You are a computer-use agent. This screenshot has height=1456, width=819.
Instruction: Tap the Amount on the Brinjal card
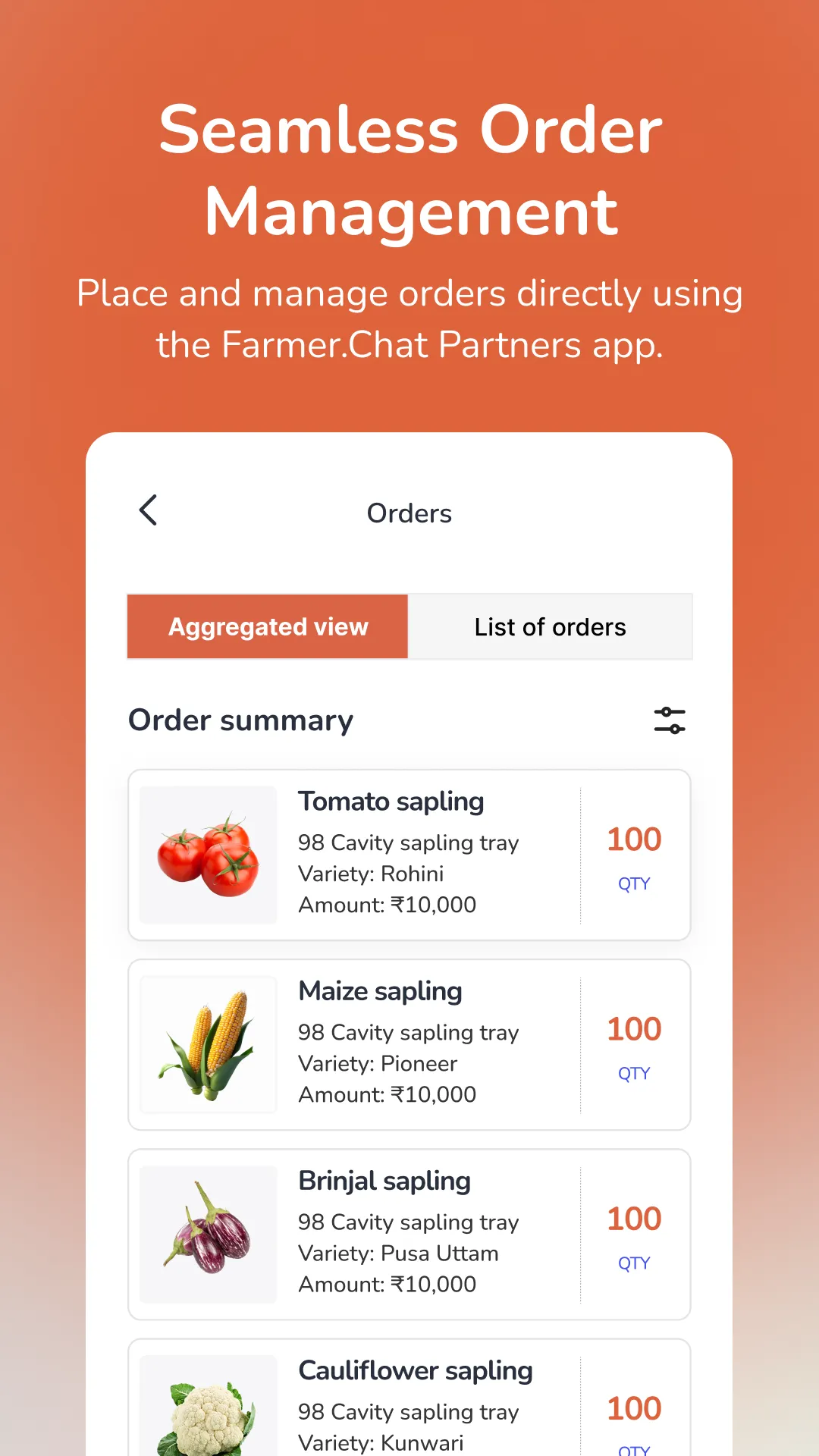tap(387, 1284)
